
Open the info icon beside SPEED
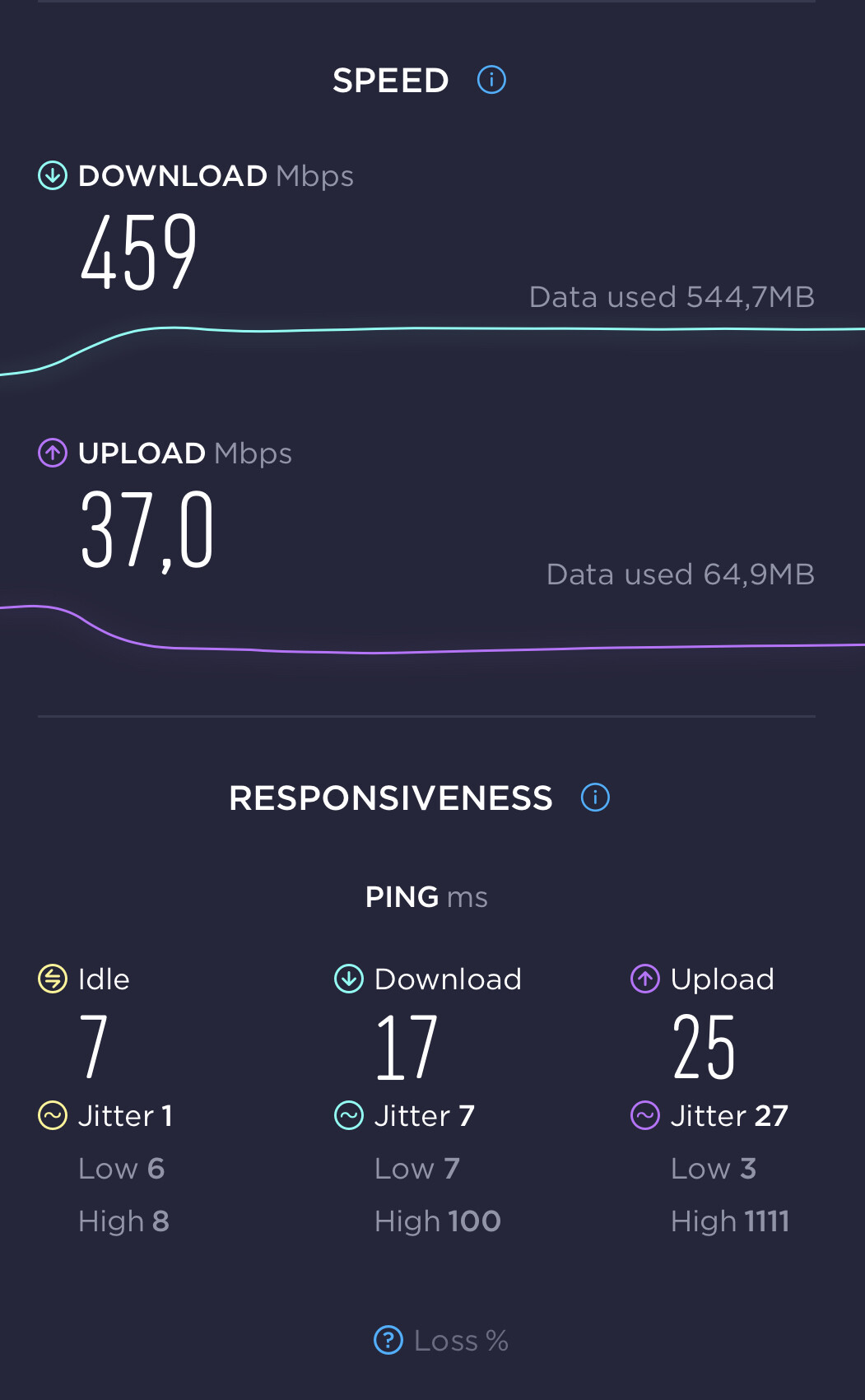click(491, 80)
